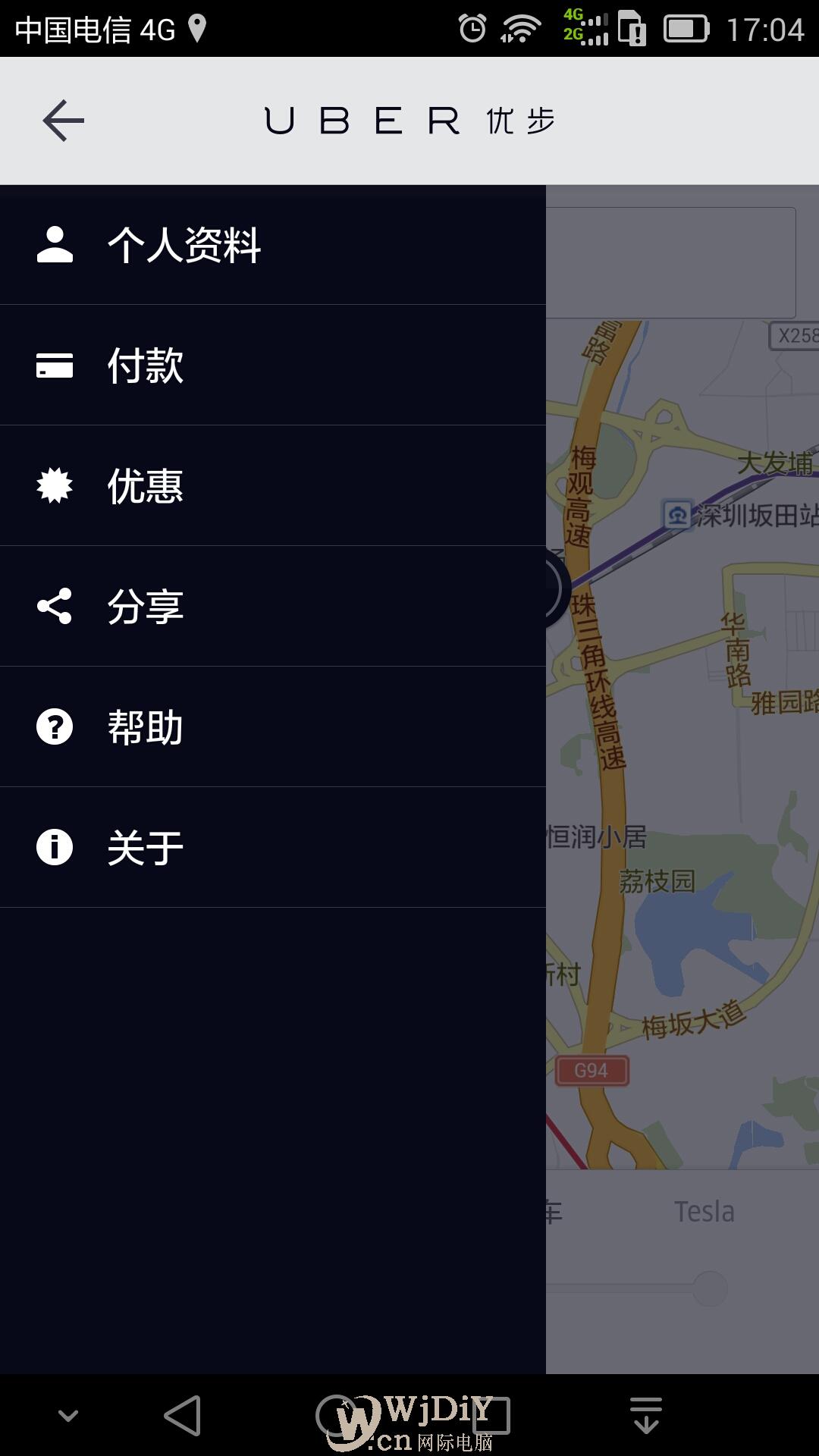This screenshot has height=1456, width=819.
Task: Open 分享 share option
Action: click(x=146, y=607)
